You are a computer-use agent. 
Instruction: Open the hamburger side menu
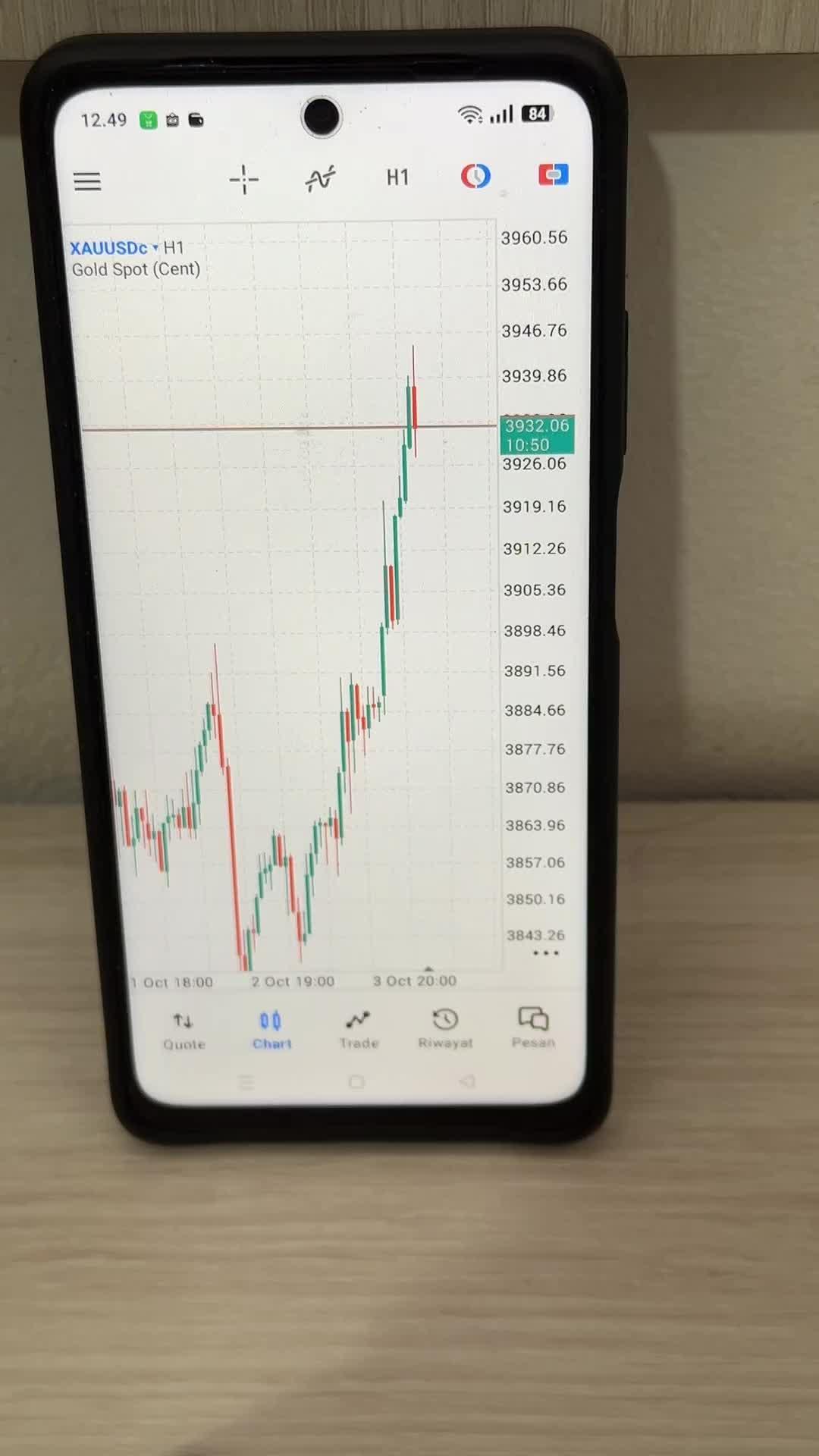click(x=87, y=181)
